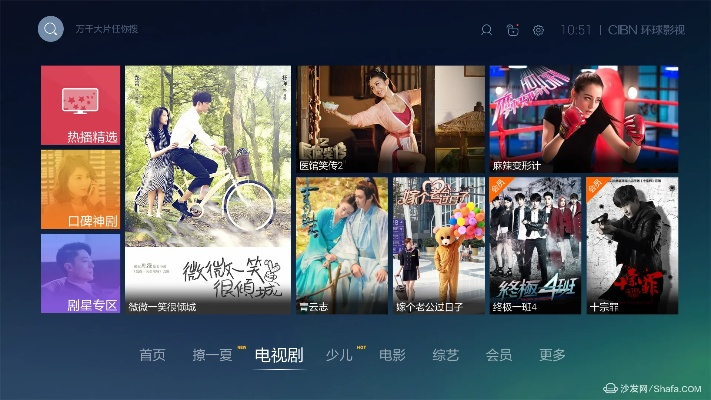Switch to the 少儿 tab
Image resolution: width=711 pixels, height=400 pixels.
pyautogui.click(x=339, y=355)
